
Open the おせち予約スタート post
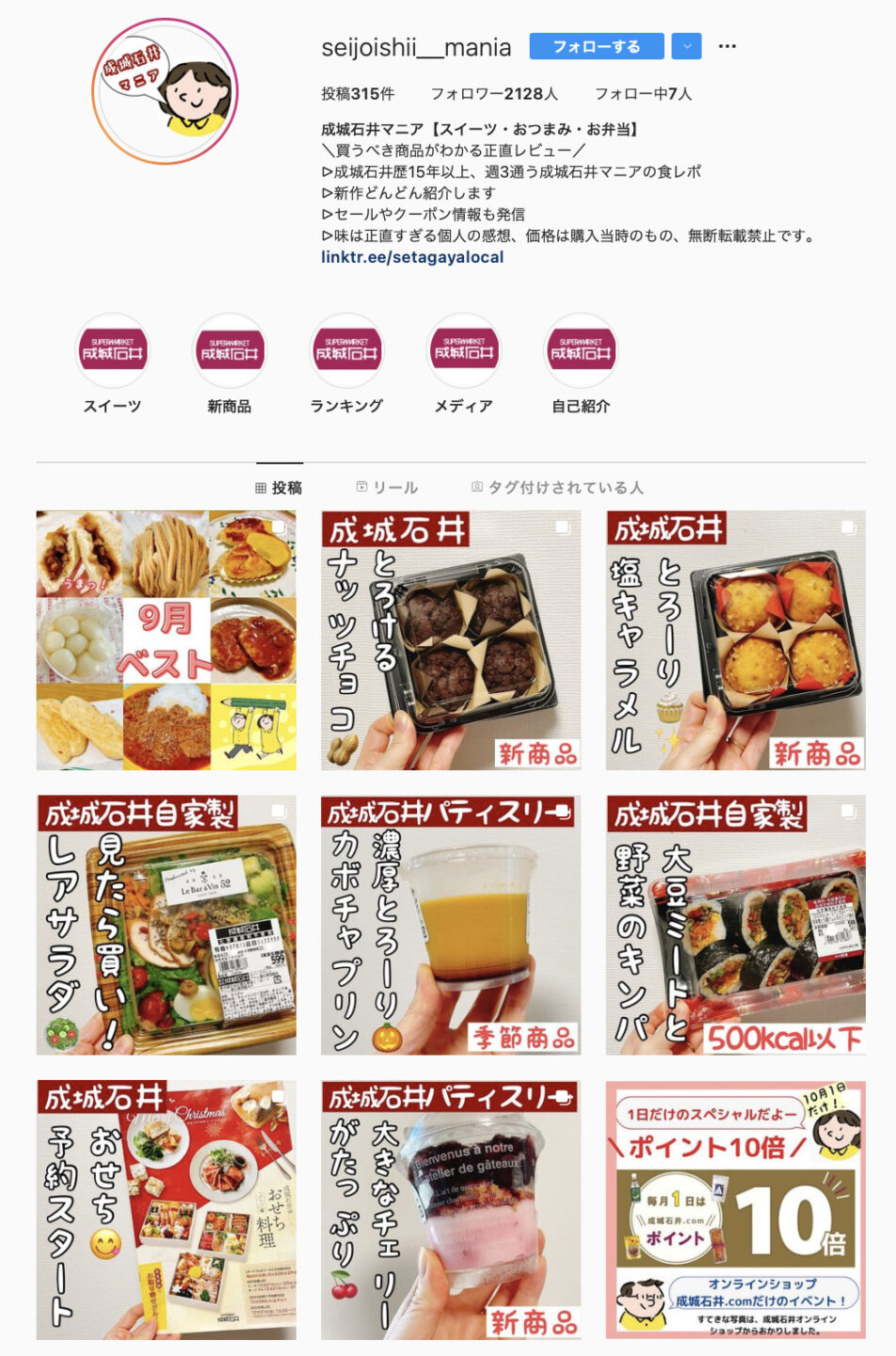tap(166, 1210)
